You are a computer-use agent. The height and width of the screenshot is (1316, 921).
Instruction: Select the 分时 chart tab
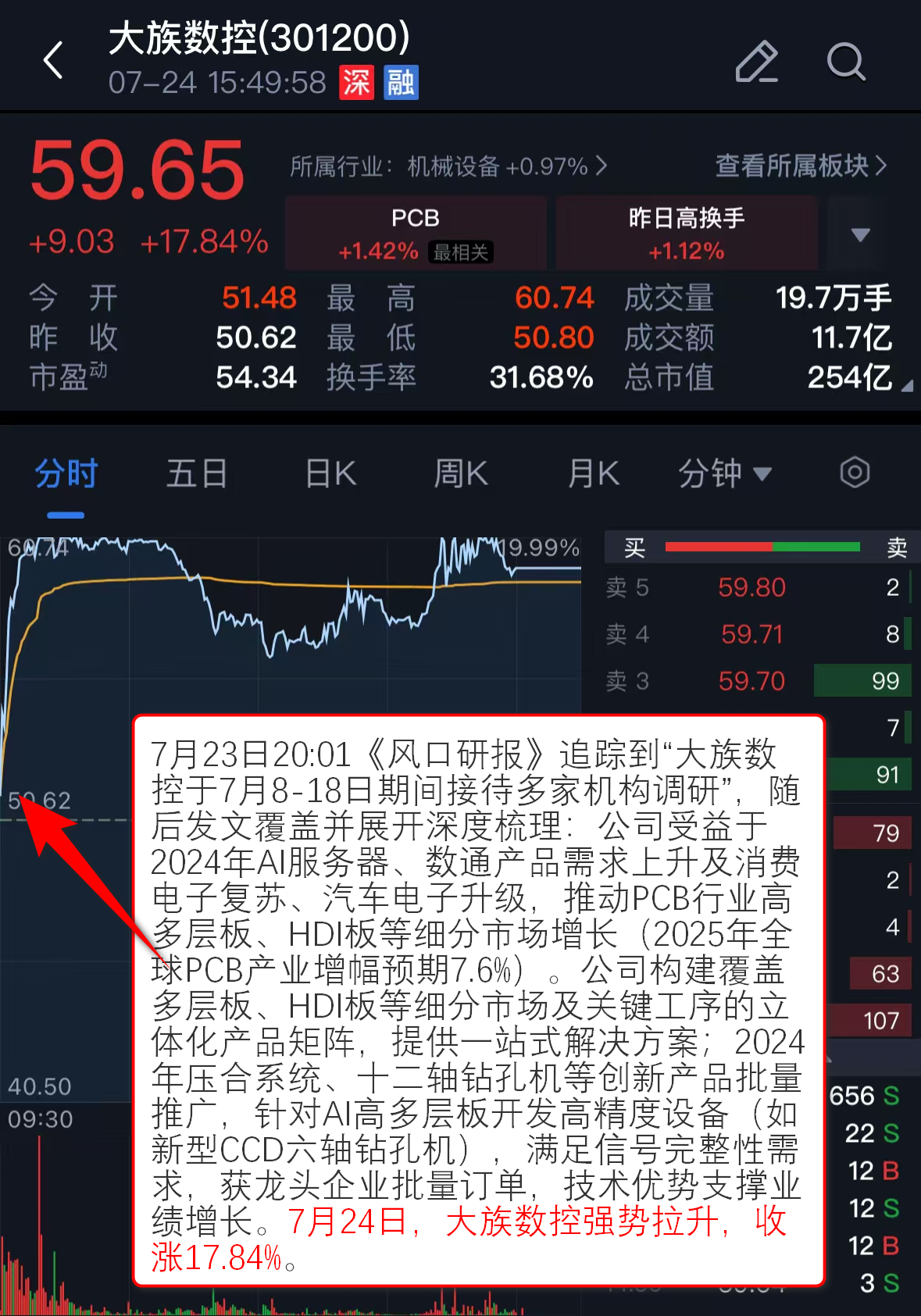click(66, 474)
